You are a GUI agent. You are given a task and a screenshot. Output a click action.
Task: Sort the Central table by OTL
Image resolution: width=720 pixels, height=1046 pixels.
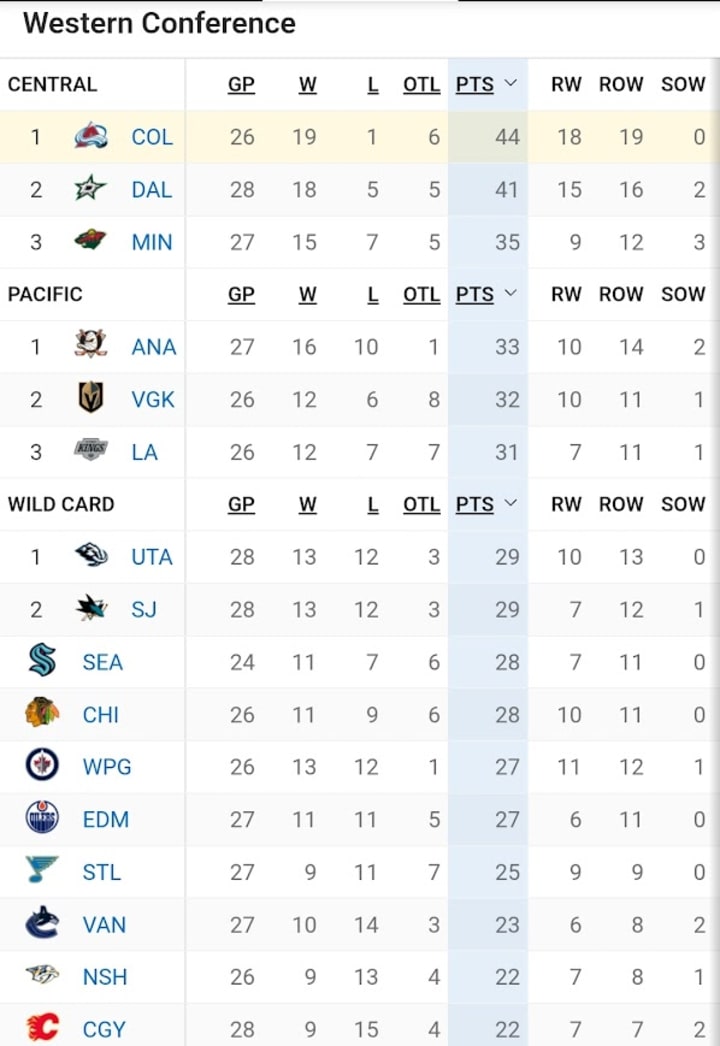point(421,85)
